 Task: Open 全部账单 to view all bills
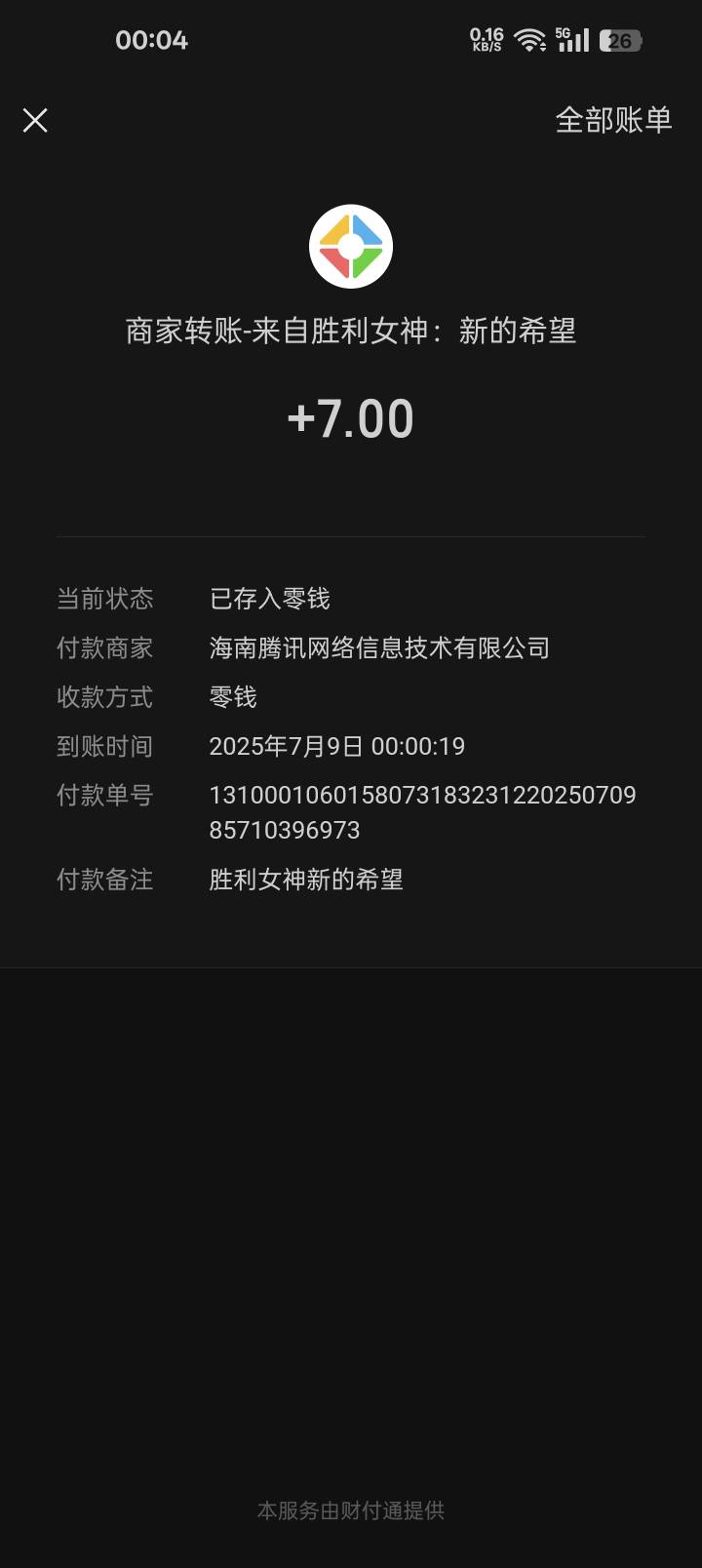click(x=613, y=120)
